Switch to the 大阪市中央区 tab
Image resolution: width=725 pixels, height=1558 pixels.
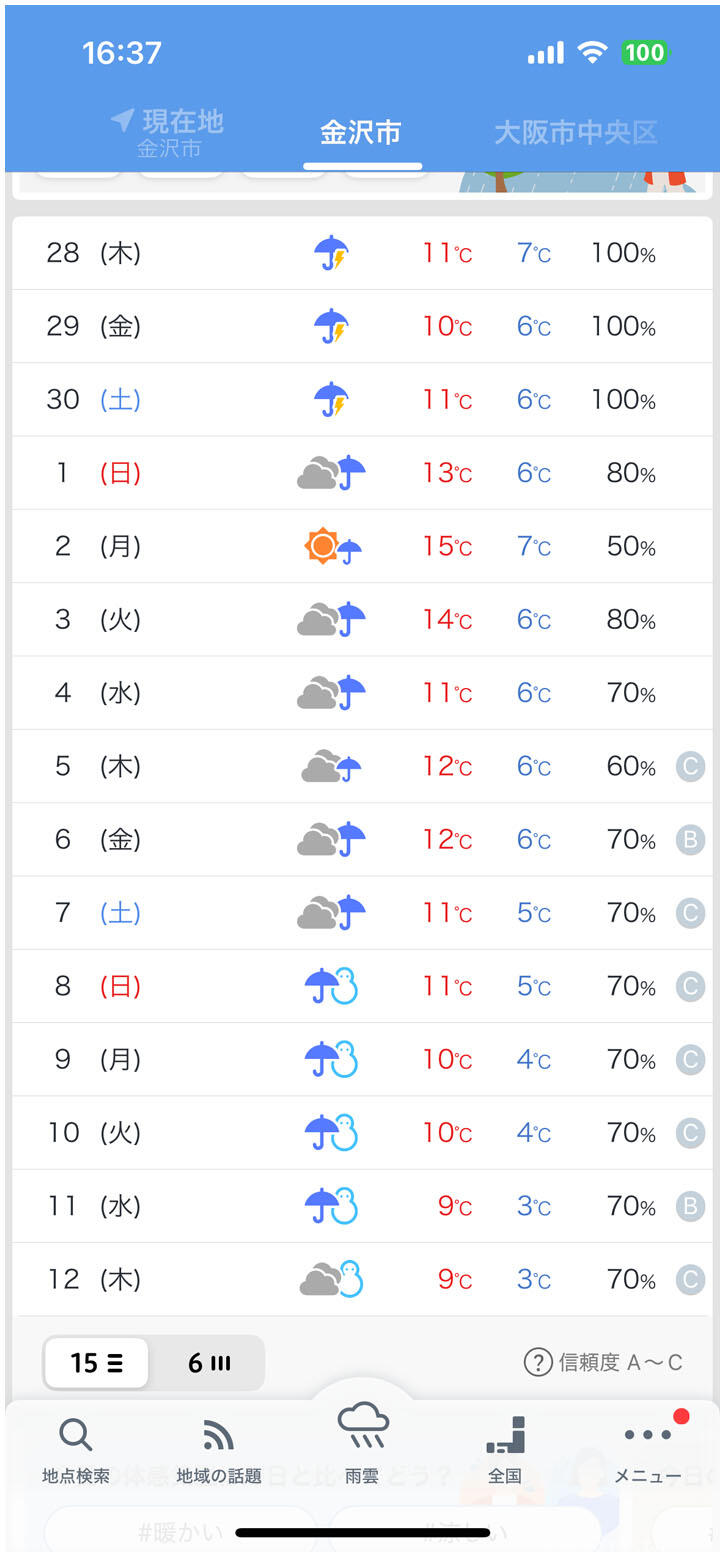(x=576, y=133)
